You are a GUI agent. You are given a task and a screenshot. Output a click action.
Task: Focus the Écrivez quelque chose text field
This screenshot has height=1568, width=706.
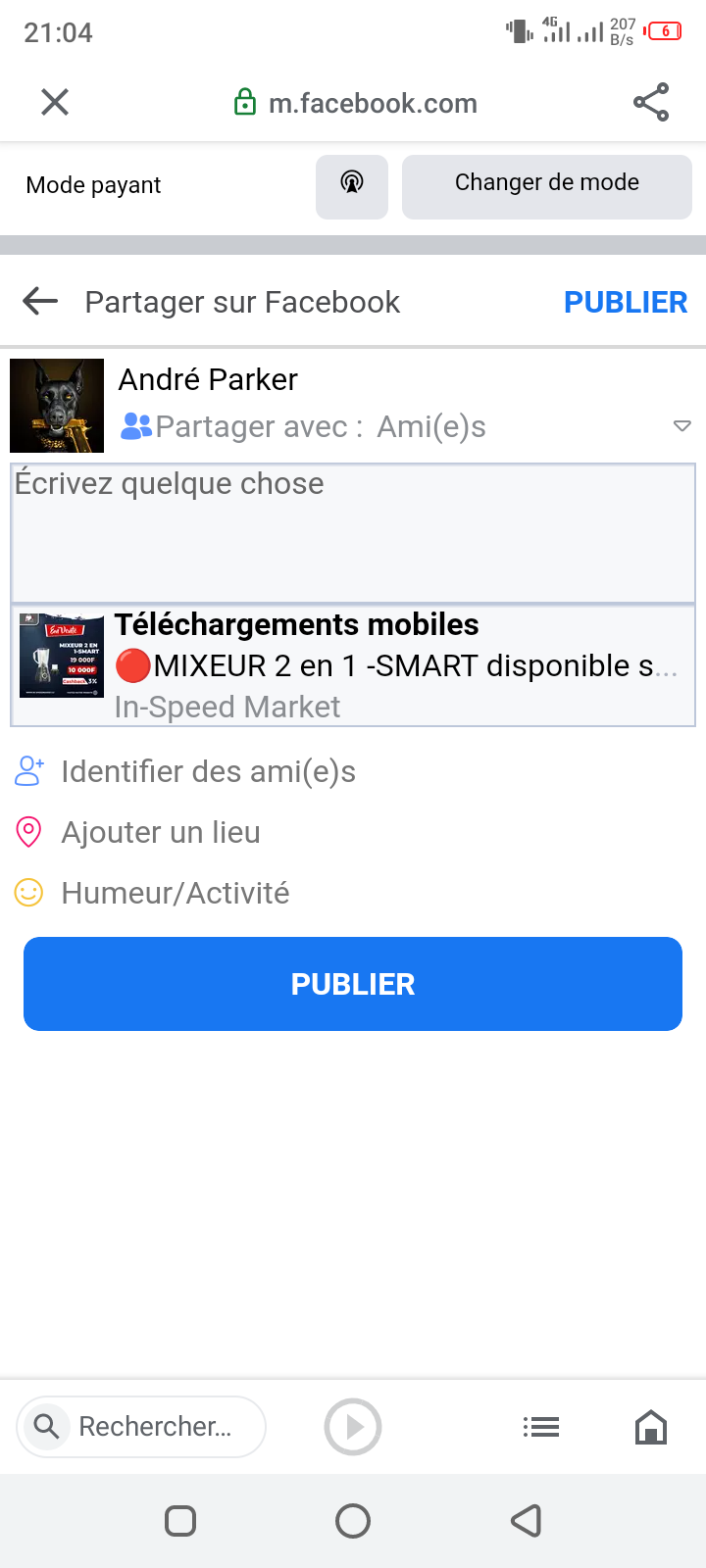(x=353, y=532)
